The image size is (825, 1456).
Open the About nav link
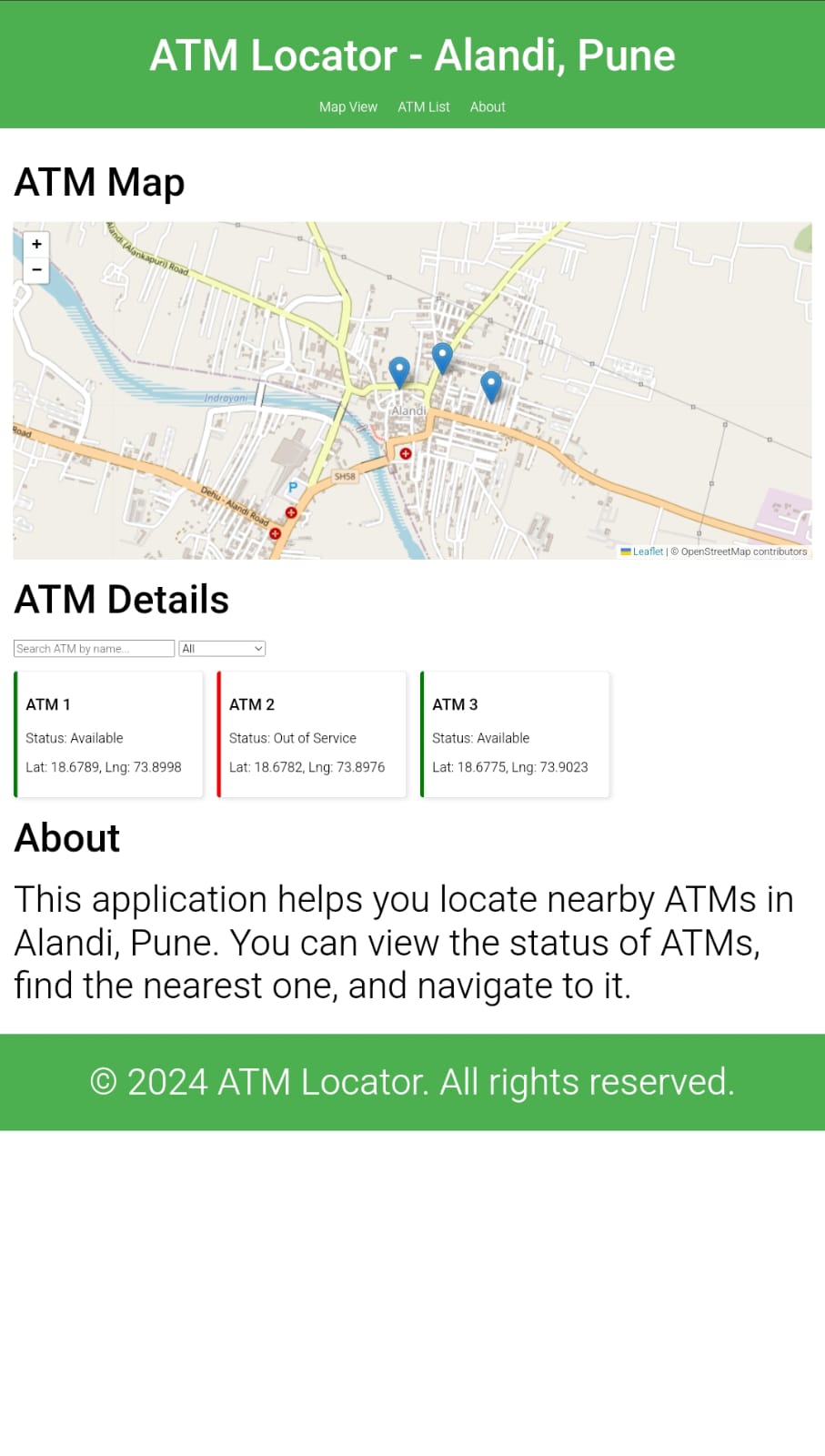pos(488,106)
